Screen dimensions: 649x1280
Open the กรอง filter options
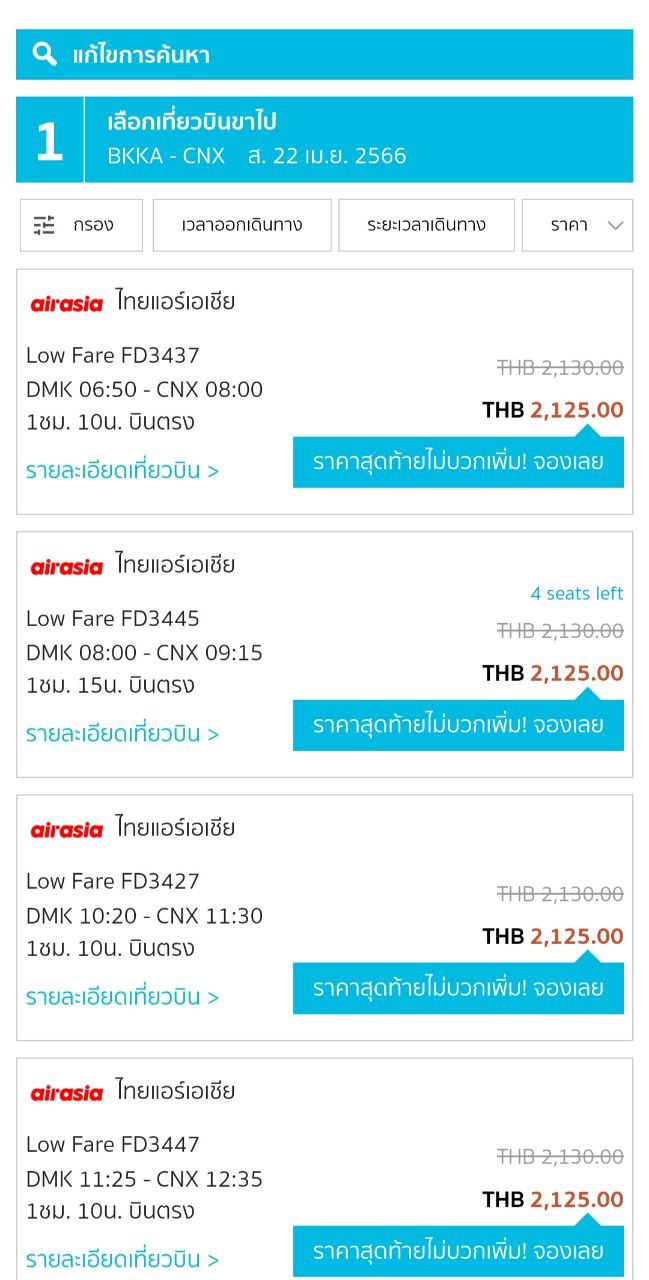click(81, 225)
